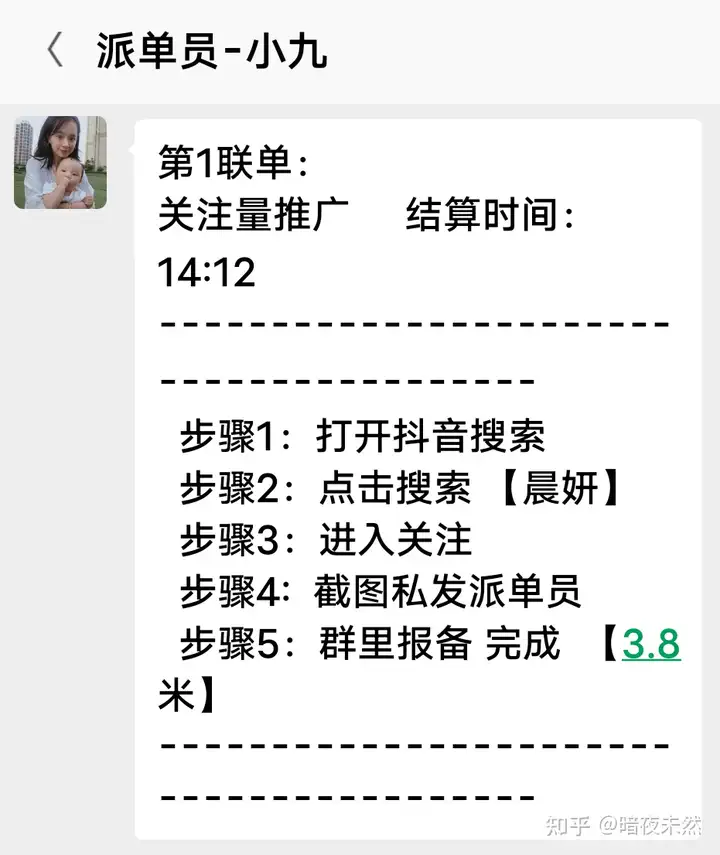Viewport: 720px width, 855px height.
Task: Open the sender's profile photo avatar
Action: pyautogui.click(x=60, y=163)
